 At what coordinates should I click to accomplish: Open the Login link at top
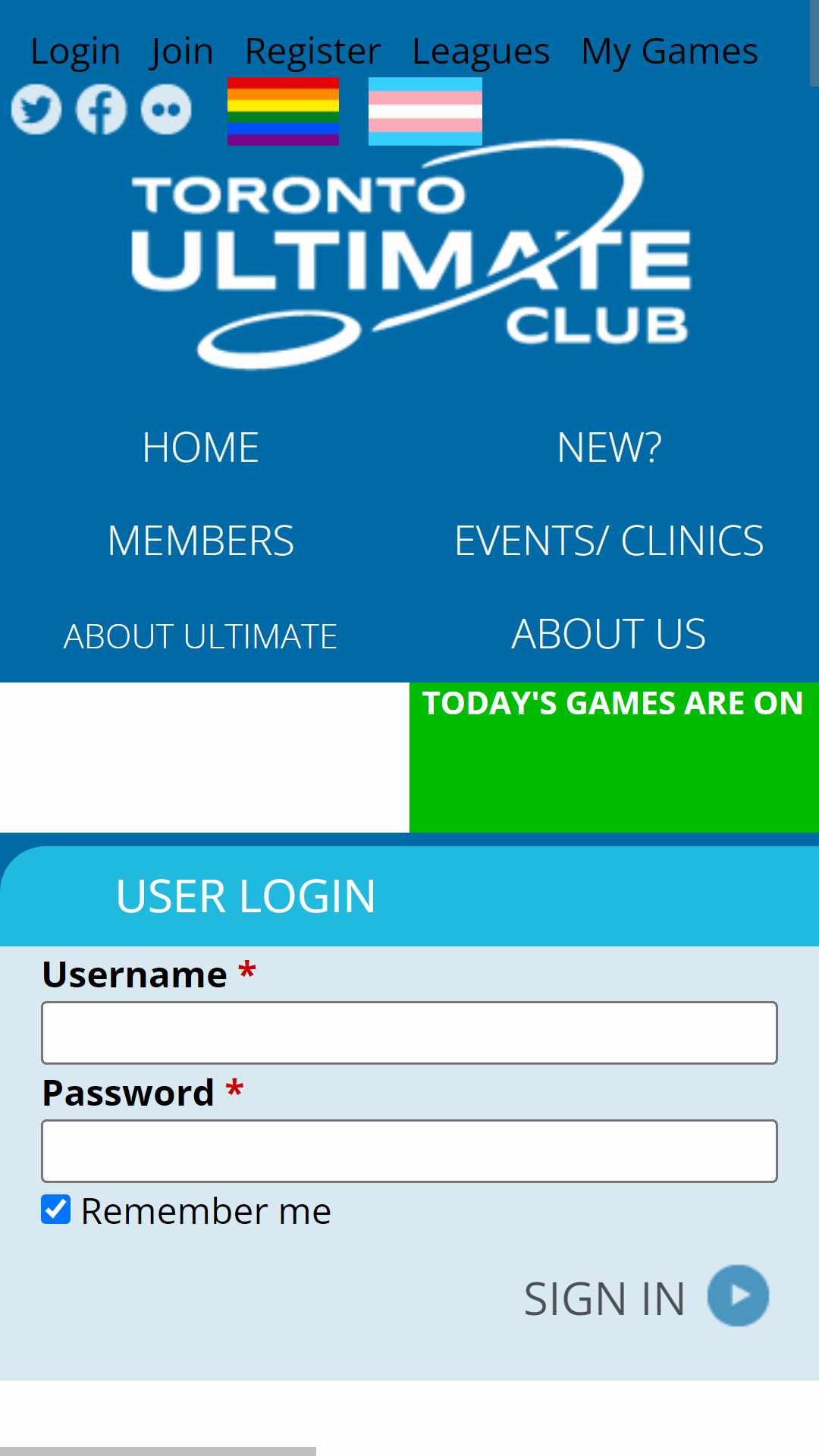[75, 52]
